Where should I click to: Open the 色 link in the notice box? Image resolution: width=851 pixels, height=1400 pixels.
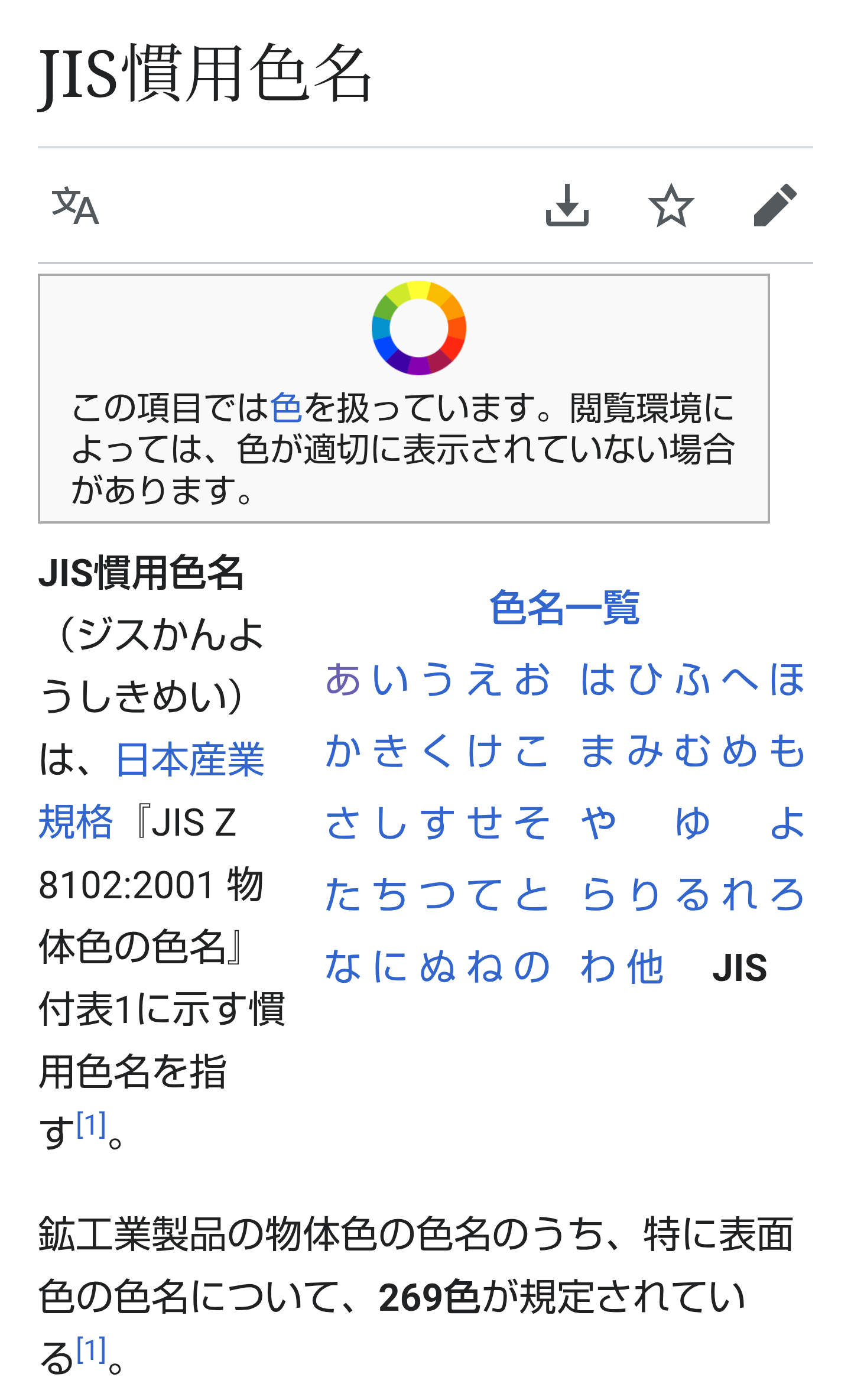pos(286,408)
